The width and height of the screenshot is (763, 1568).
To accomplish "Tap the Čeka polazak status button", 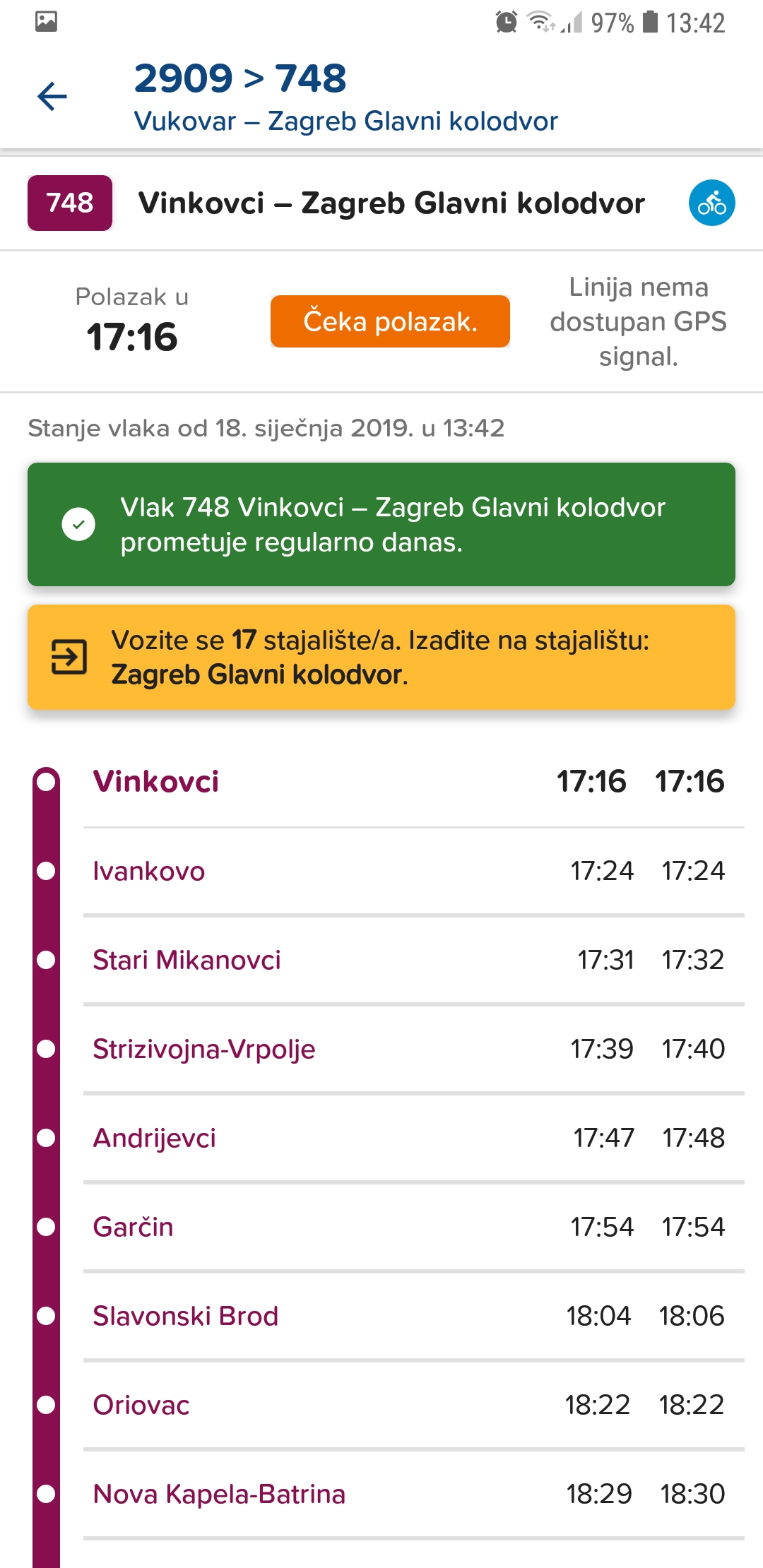I will pyautogui.click(x=390, y=321).
